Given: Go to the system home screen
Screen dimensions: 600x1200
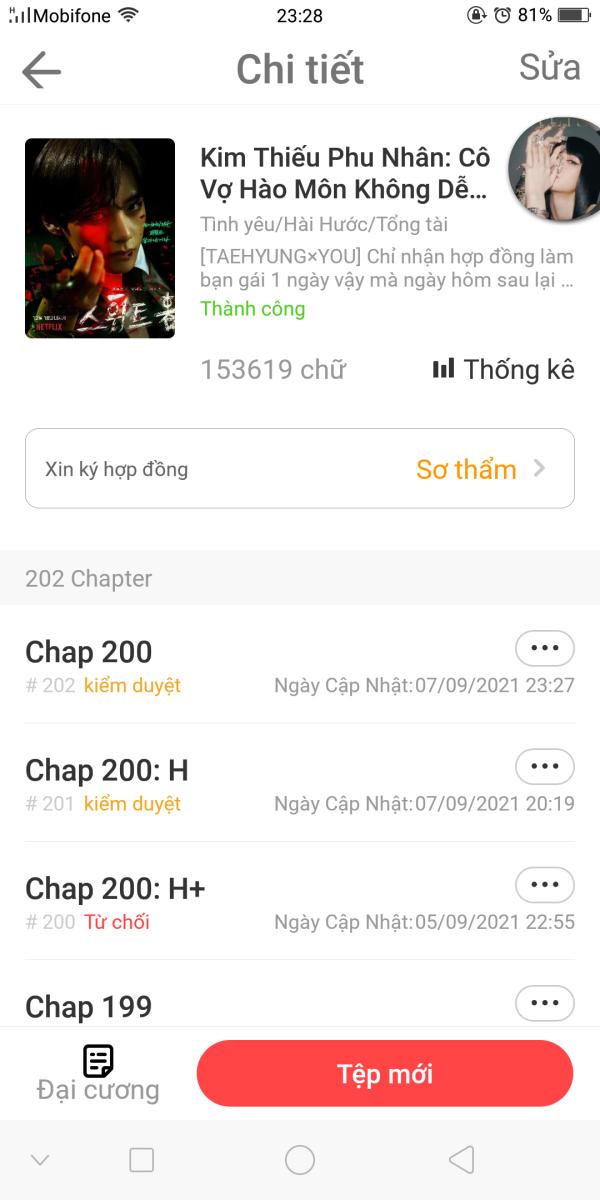Looking at the screenshot, I should (300, 1160).
